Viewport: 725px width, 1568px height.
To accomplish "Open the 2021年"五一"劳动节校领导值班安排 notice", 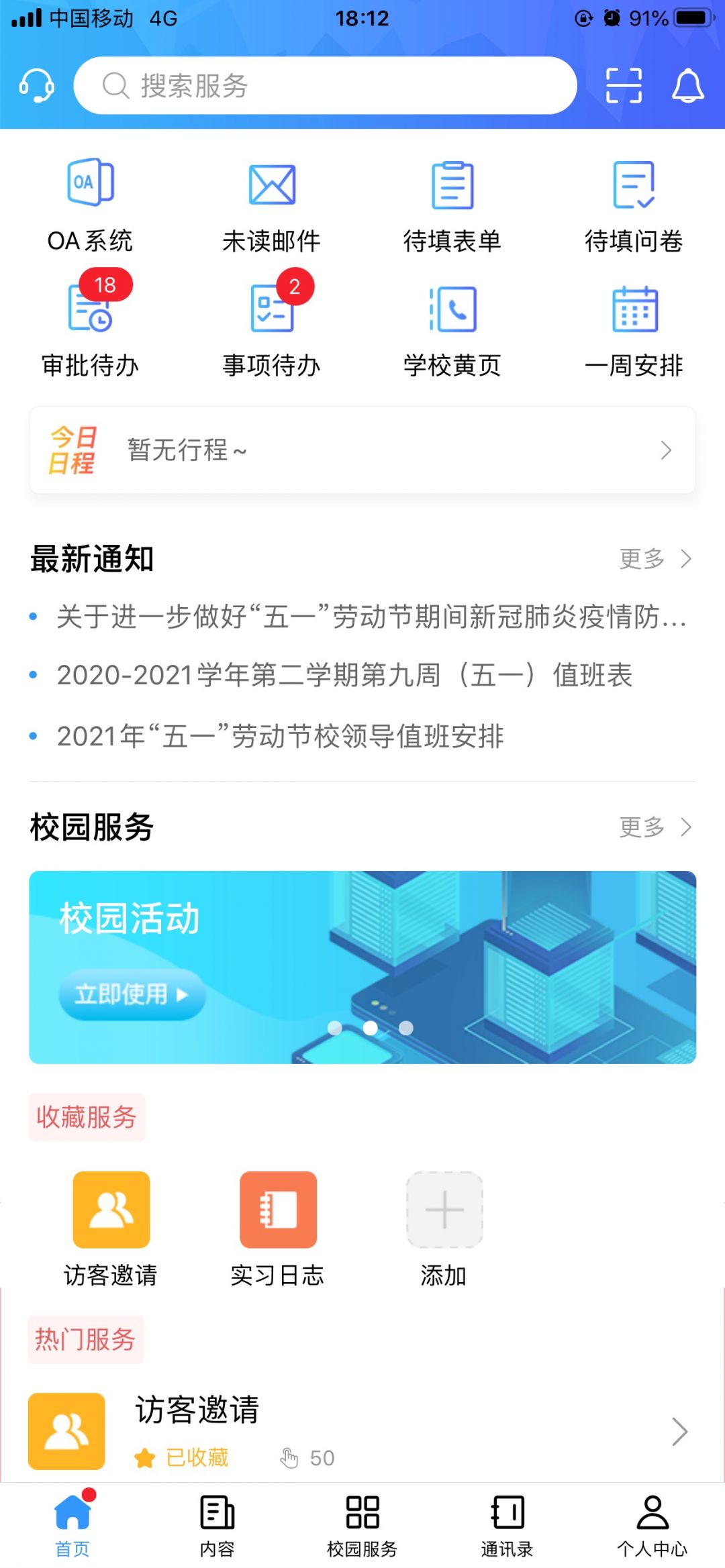I will click(x=281, y=736).
